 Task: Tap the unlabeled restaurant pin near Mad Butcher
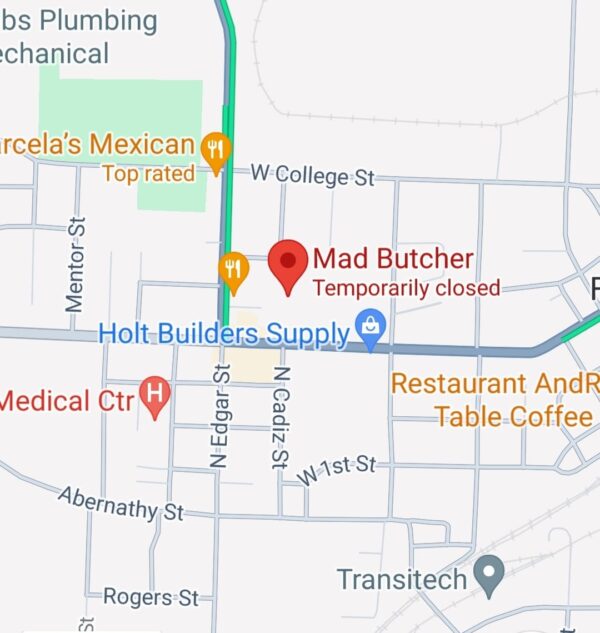pyautogui.click(x=233, y=270)
